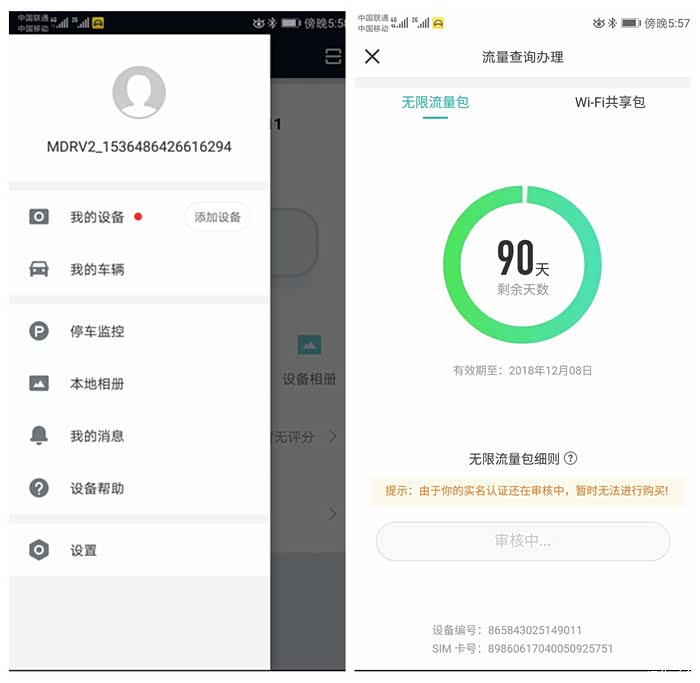Tap the 审核中 button
Screen dimensions: 700x683
pos(523,541)
